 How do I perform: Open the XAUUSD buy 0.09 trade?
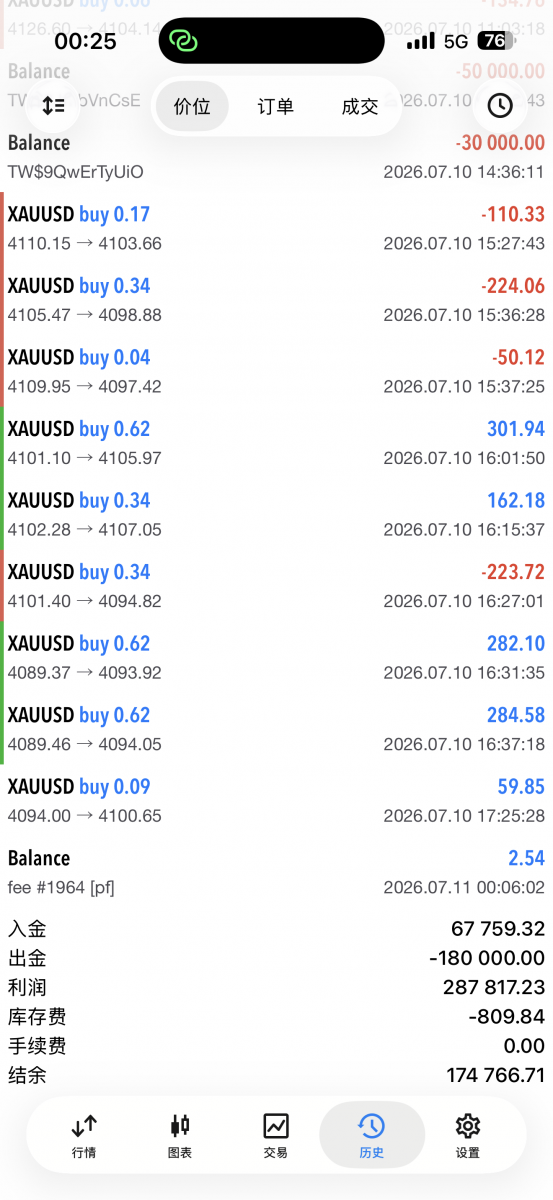[x=276, y=801]
